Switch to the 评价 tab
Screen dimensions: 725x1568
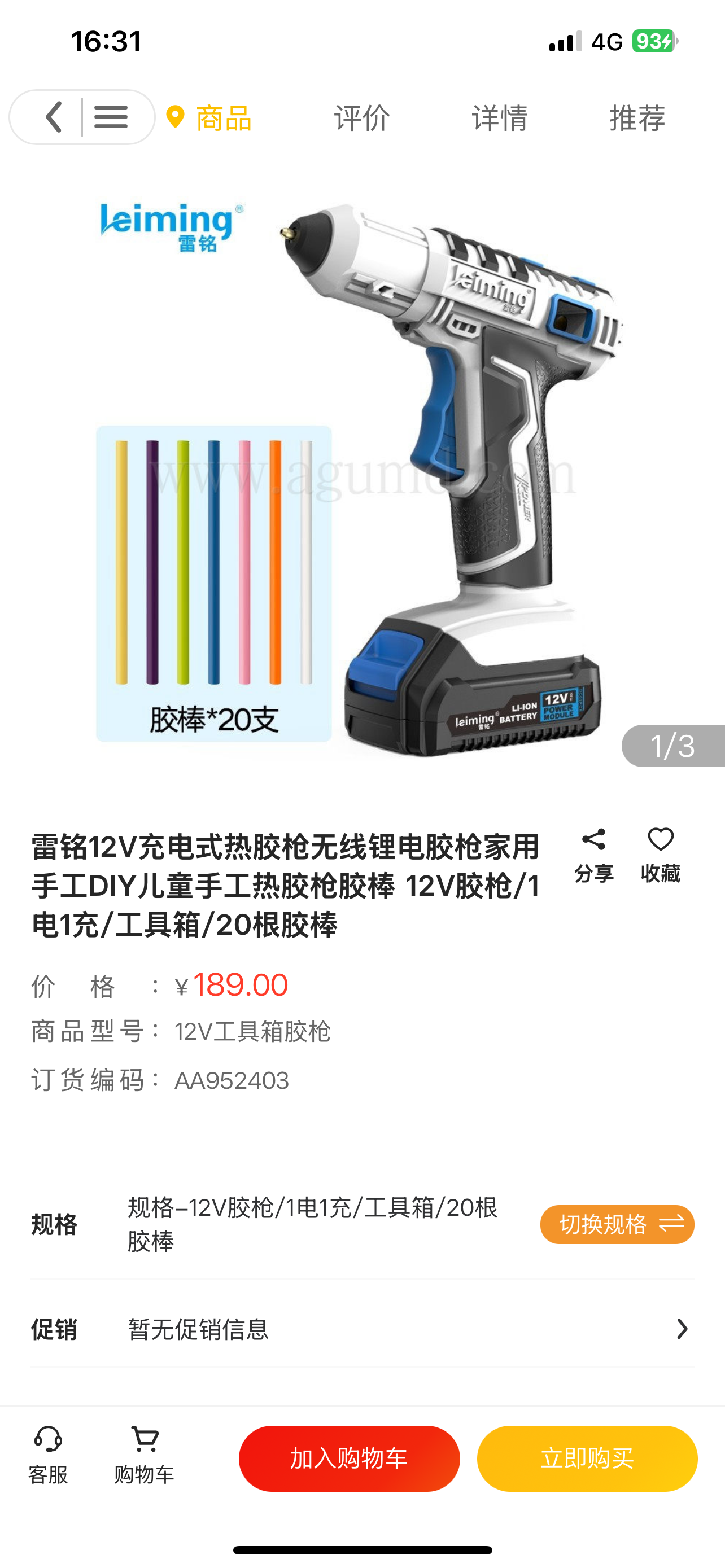click(x=361, y=117)
